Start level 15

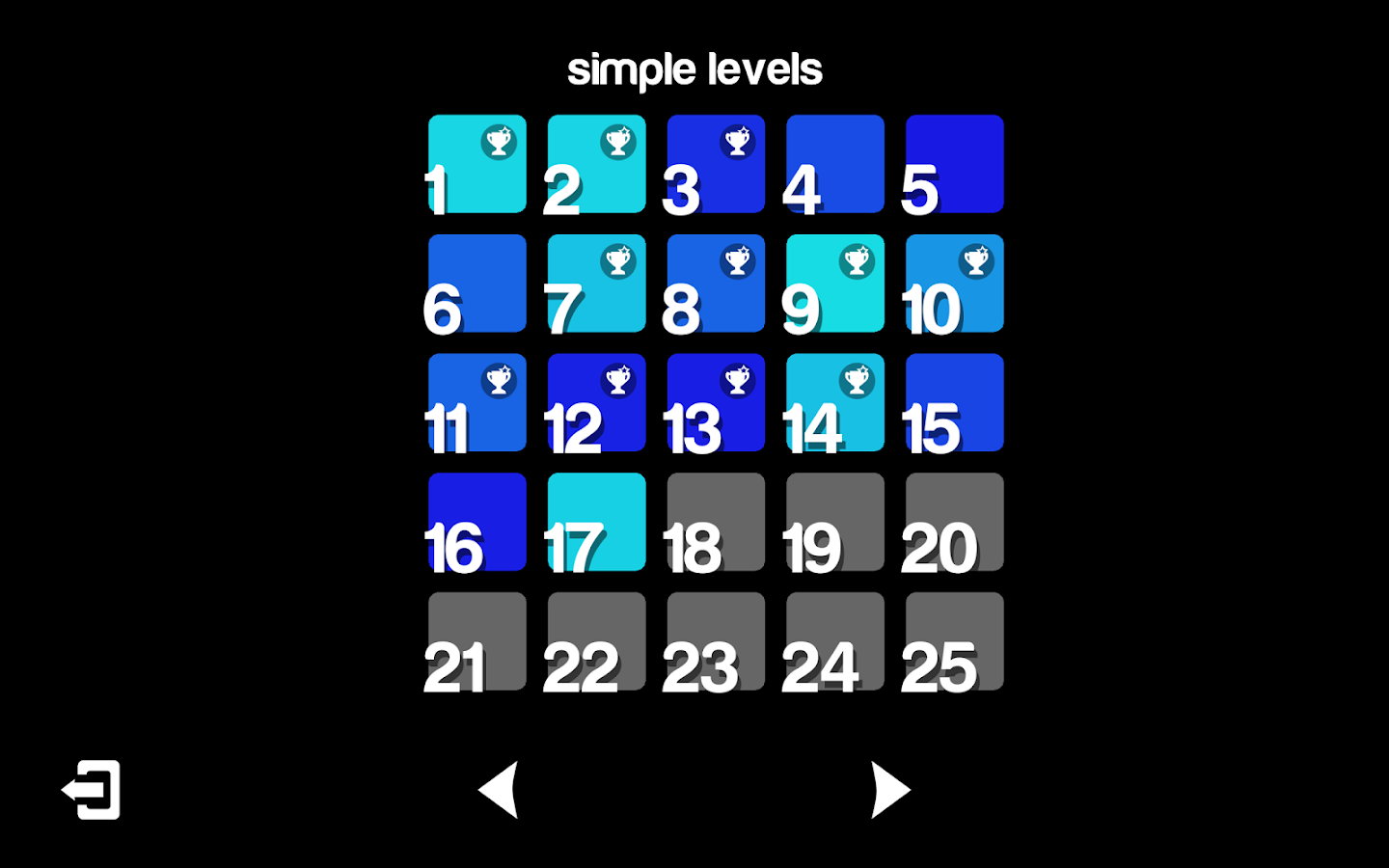coord(954,402)
